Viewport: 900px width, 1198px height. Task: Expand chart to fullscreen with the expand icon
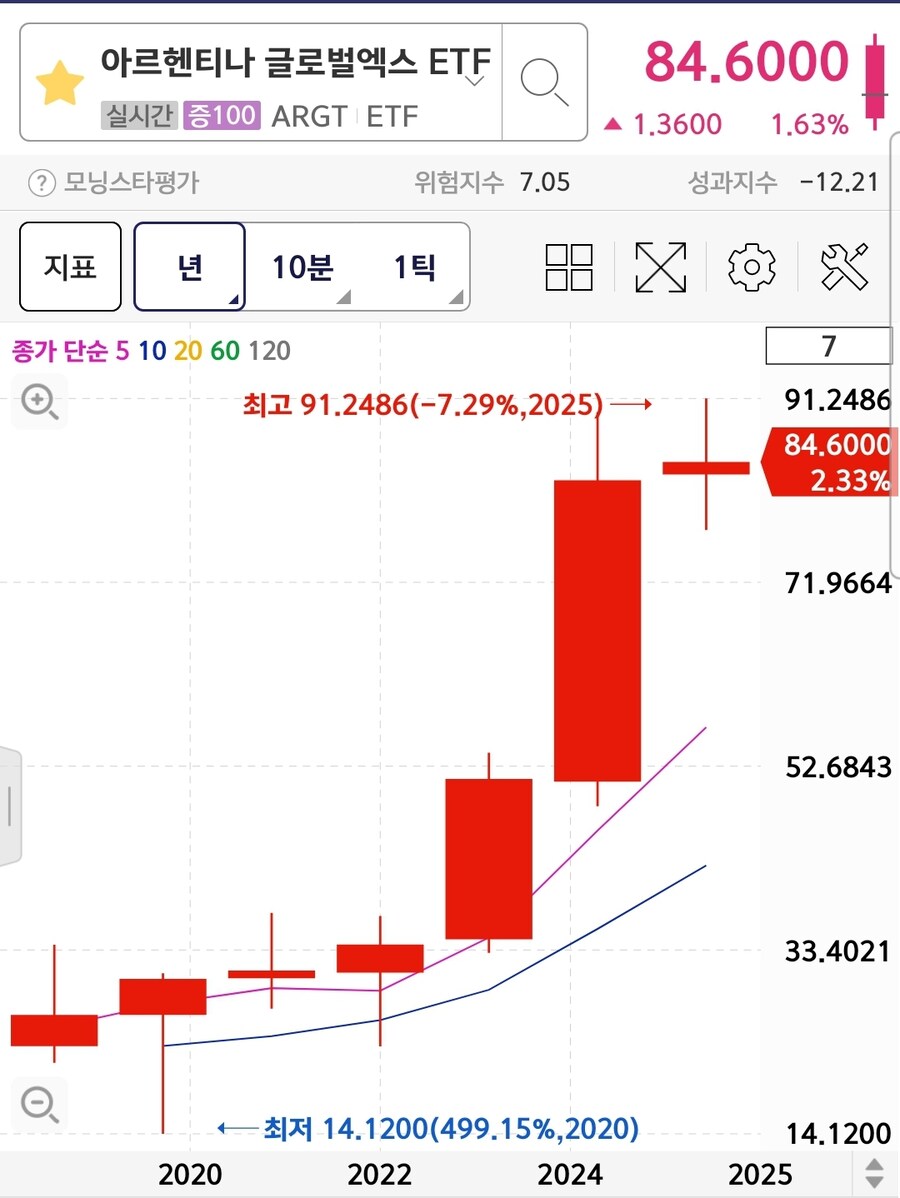659,267
